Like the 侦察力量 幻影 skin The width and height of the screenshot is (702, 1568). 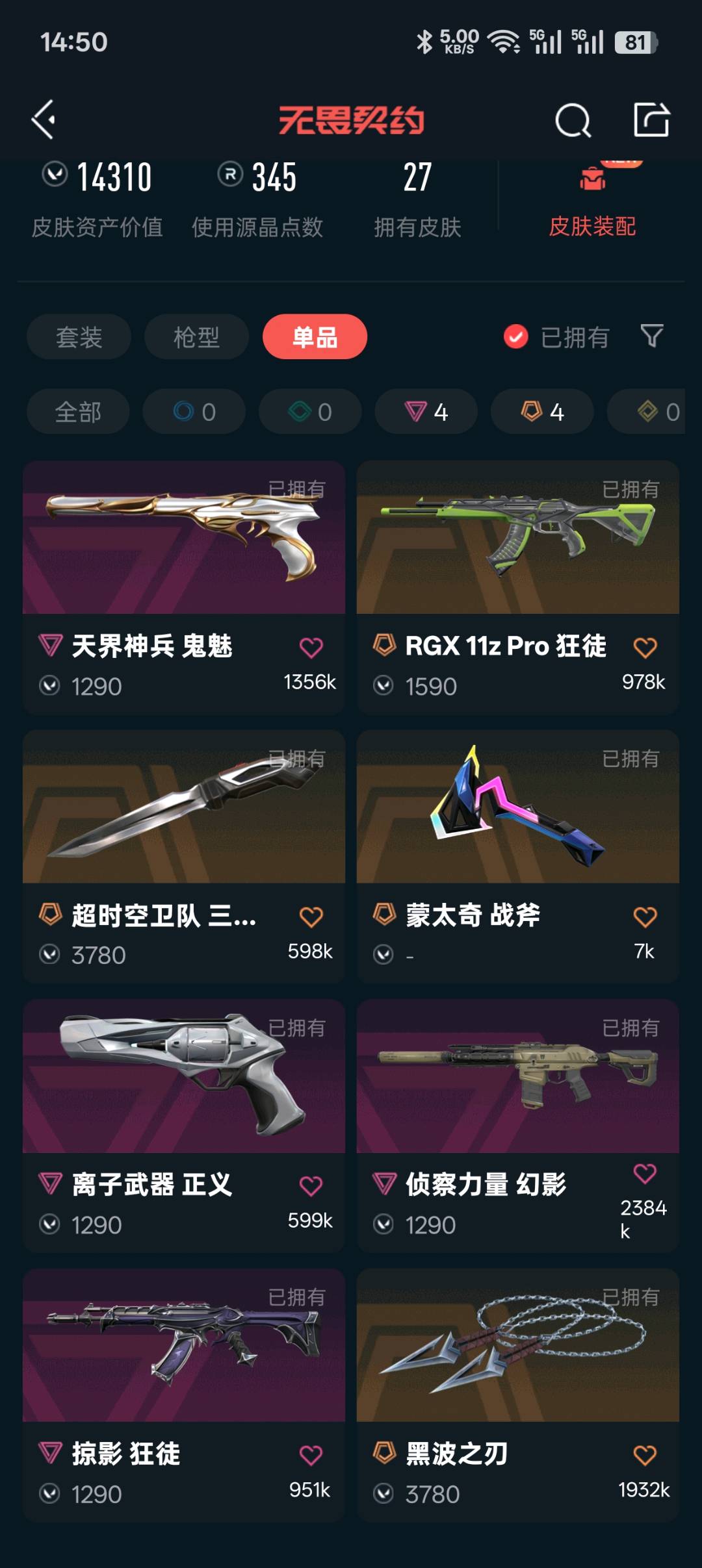(x=645, y=1174)
